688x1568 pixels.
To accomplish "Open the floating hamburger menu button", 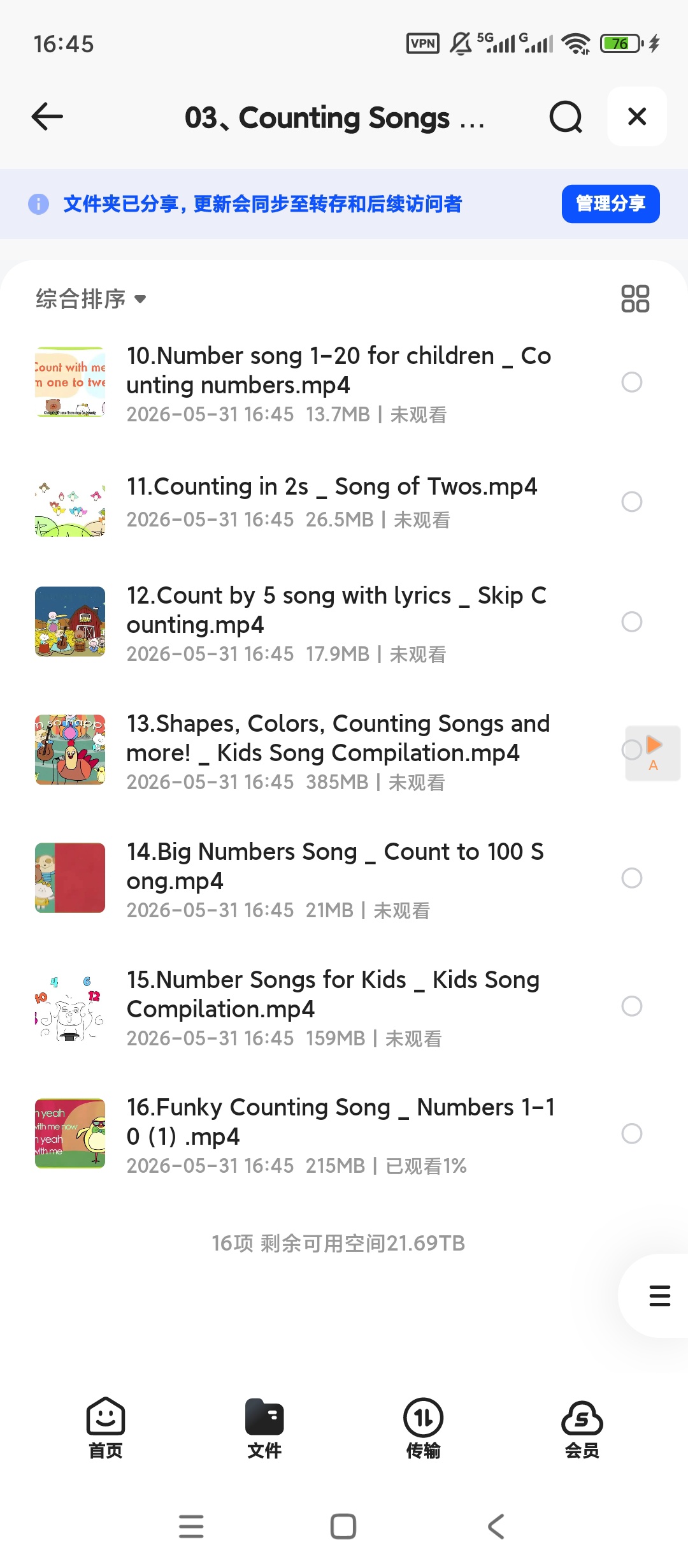I will click(659, 1296).
